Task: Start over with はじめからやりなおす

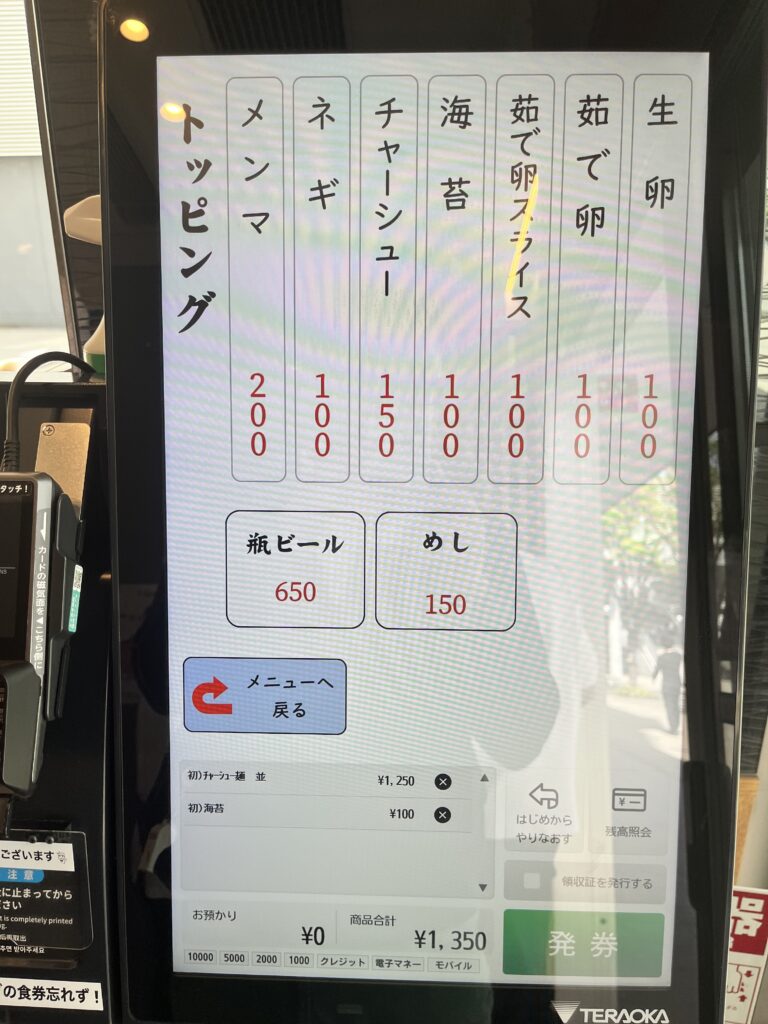Action: (544, 812)
